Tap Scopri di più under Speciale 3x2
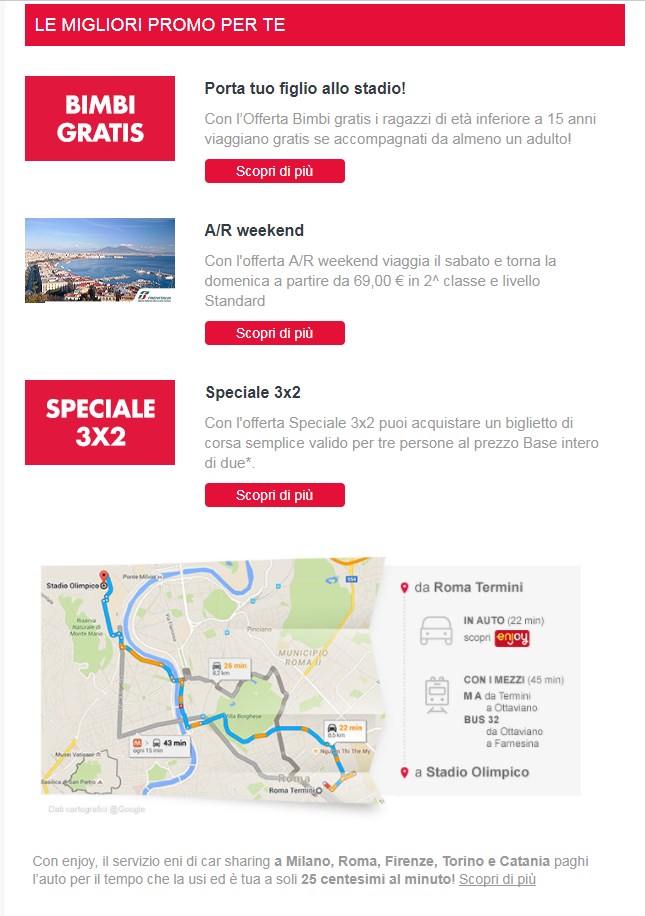Viewport: 645px width, 916px height. 274,495
